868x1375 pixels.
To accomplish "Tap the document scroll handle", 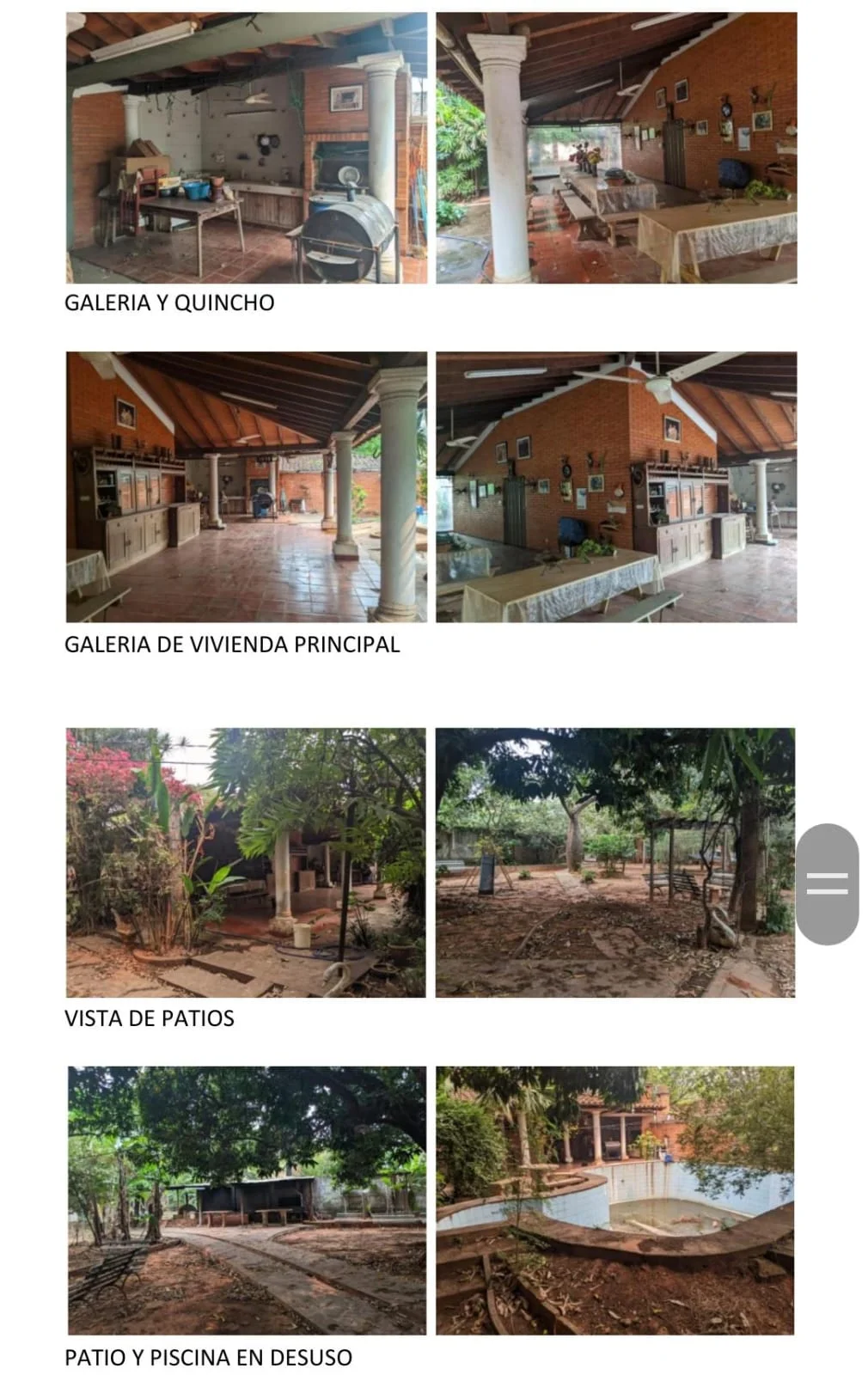I will click(x=827, y=883).
